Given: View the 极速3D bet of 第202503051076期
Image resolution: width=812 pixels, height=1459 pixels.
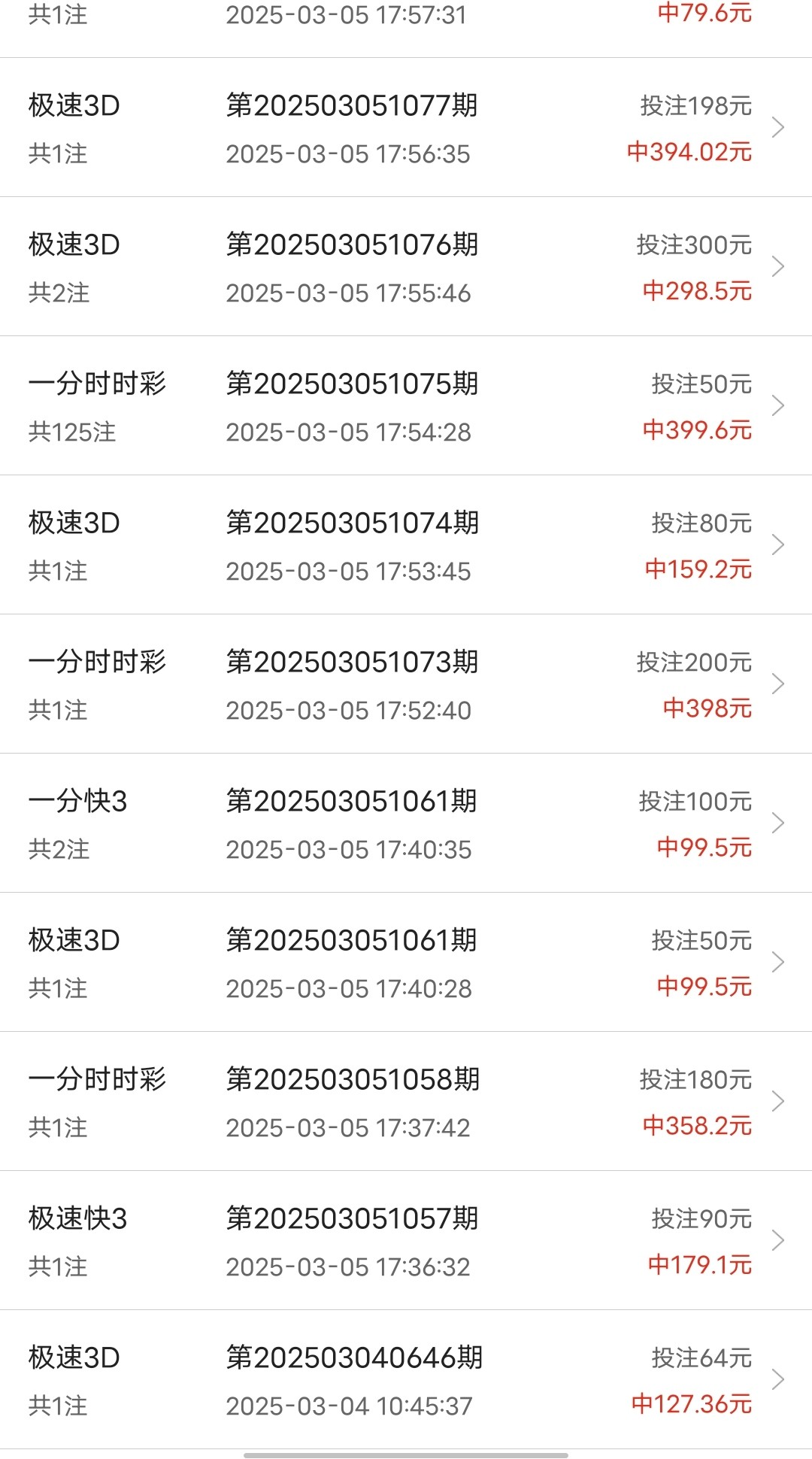Looking at the screenshot, I should [x=406, y=267].
